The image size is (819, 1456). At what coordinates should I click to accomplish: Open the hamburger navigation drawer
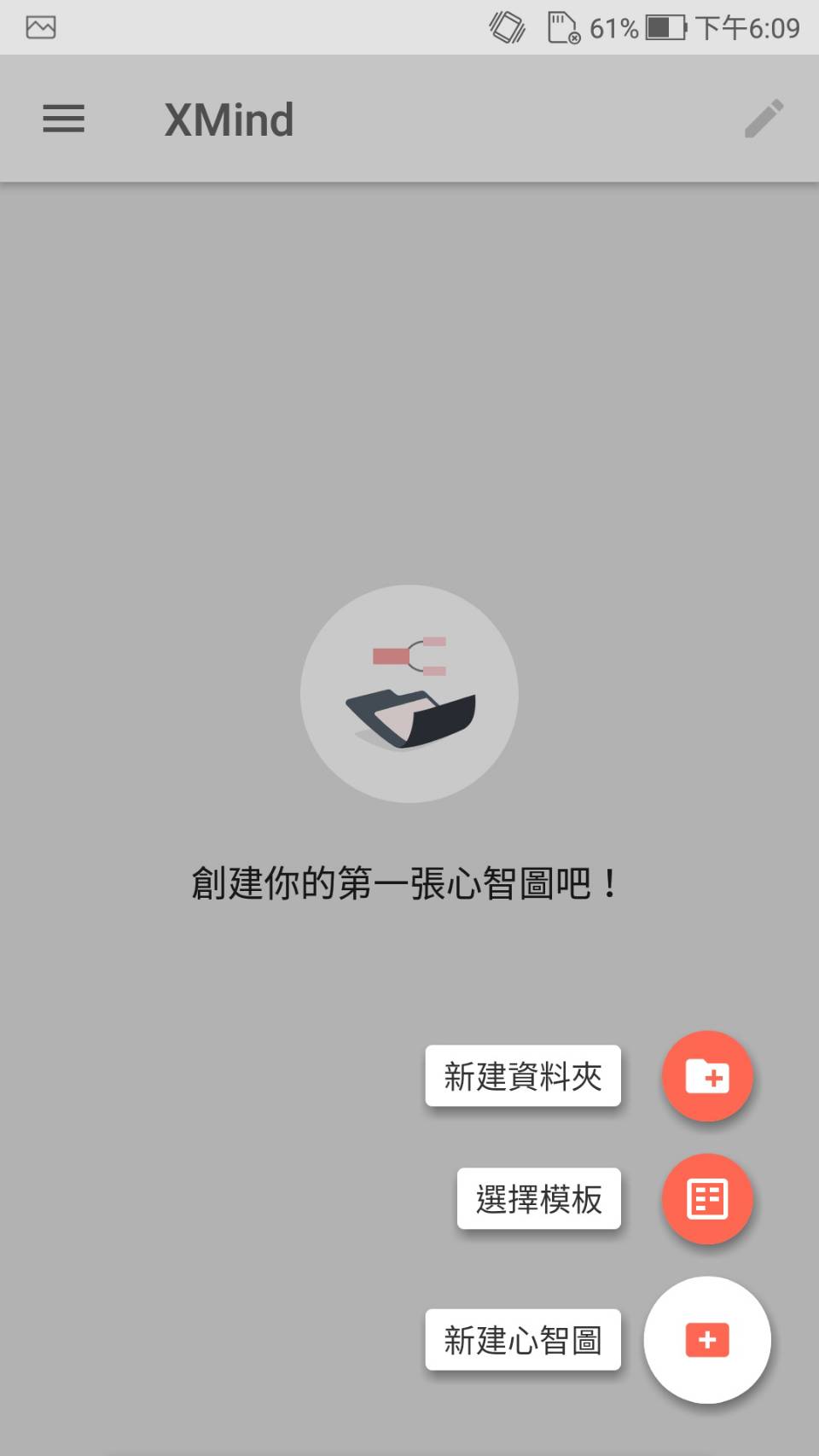[64, 119]
